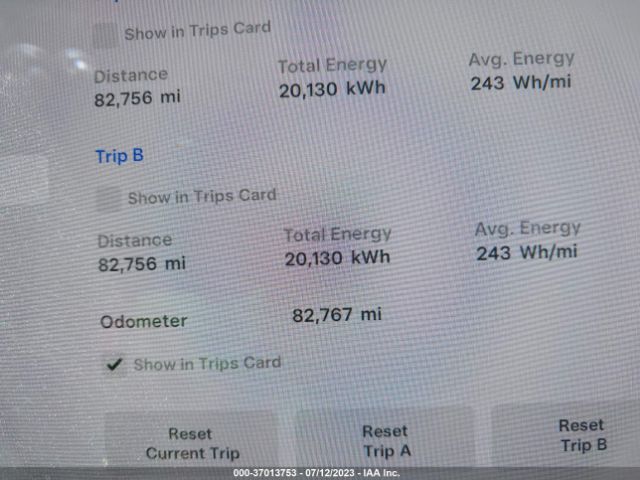Uncheck Show in Trips Card for Odometer
The width and height of the screenshot is (640, 480).
tap(115, 365)
